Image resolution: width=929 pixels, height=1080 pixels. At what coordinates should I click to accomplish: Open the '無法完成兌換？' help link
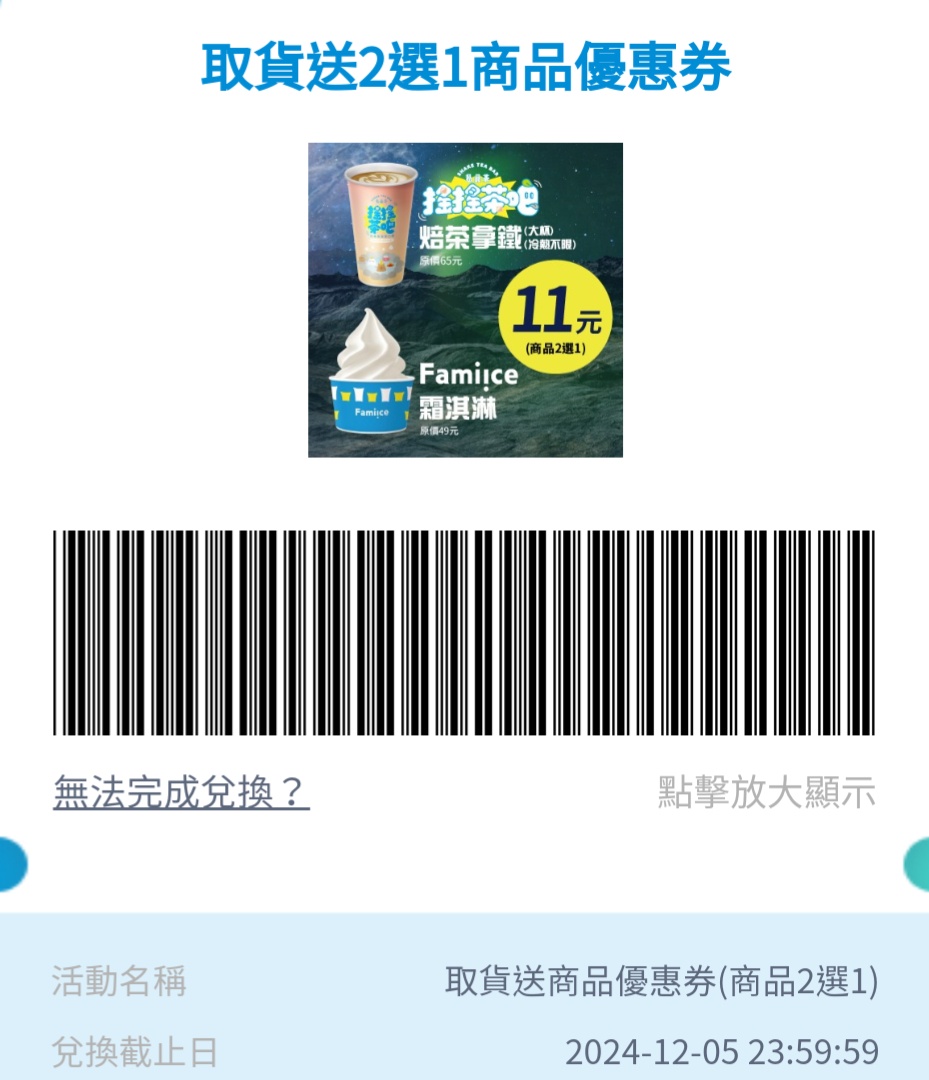coord(181,793)
